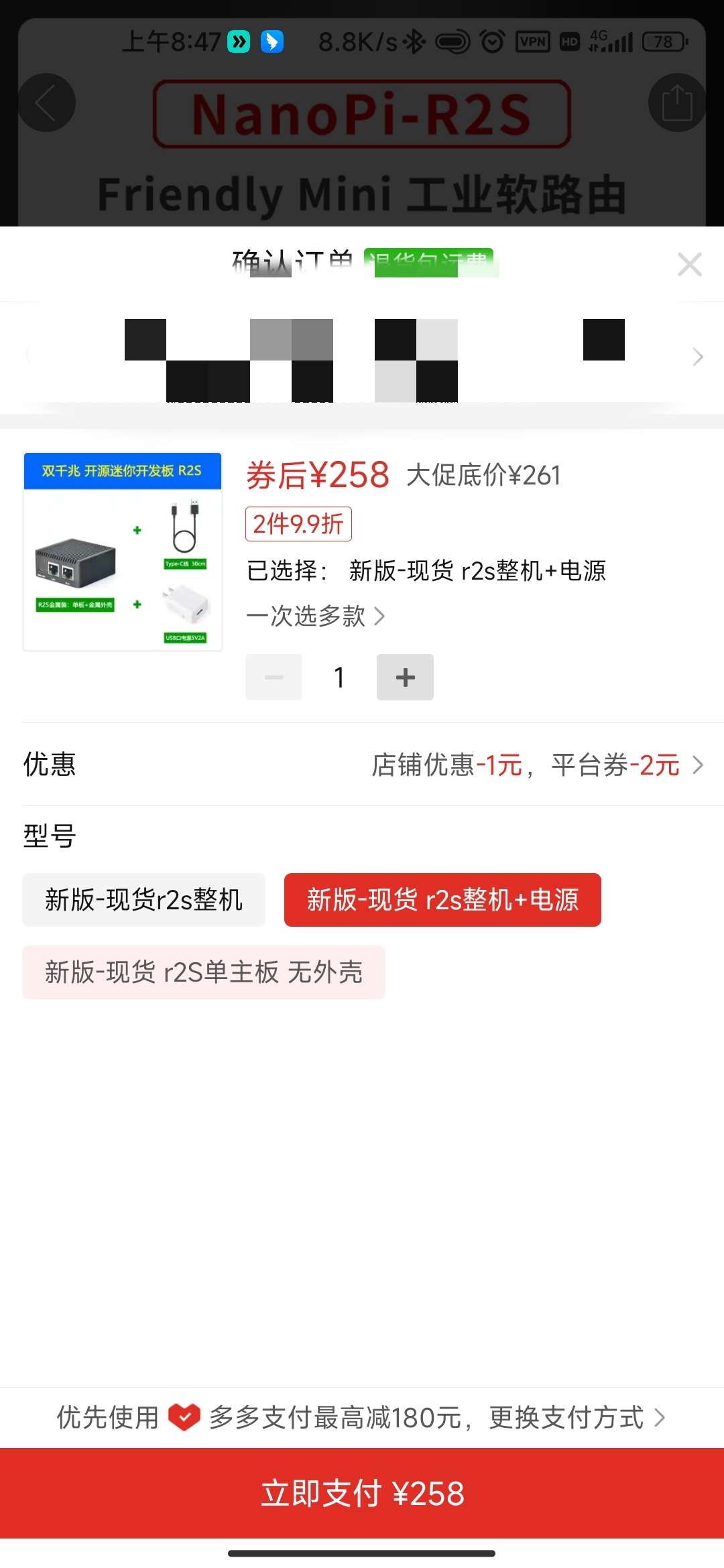Select the 新版-现货 r2S单主板 无外壳 variant

click(x=203, y=973)
